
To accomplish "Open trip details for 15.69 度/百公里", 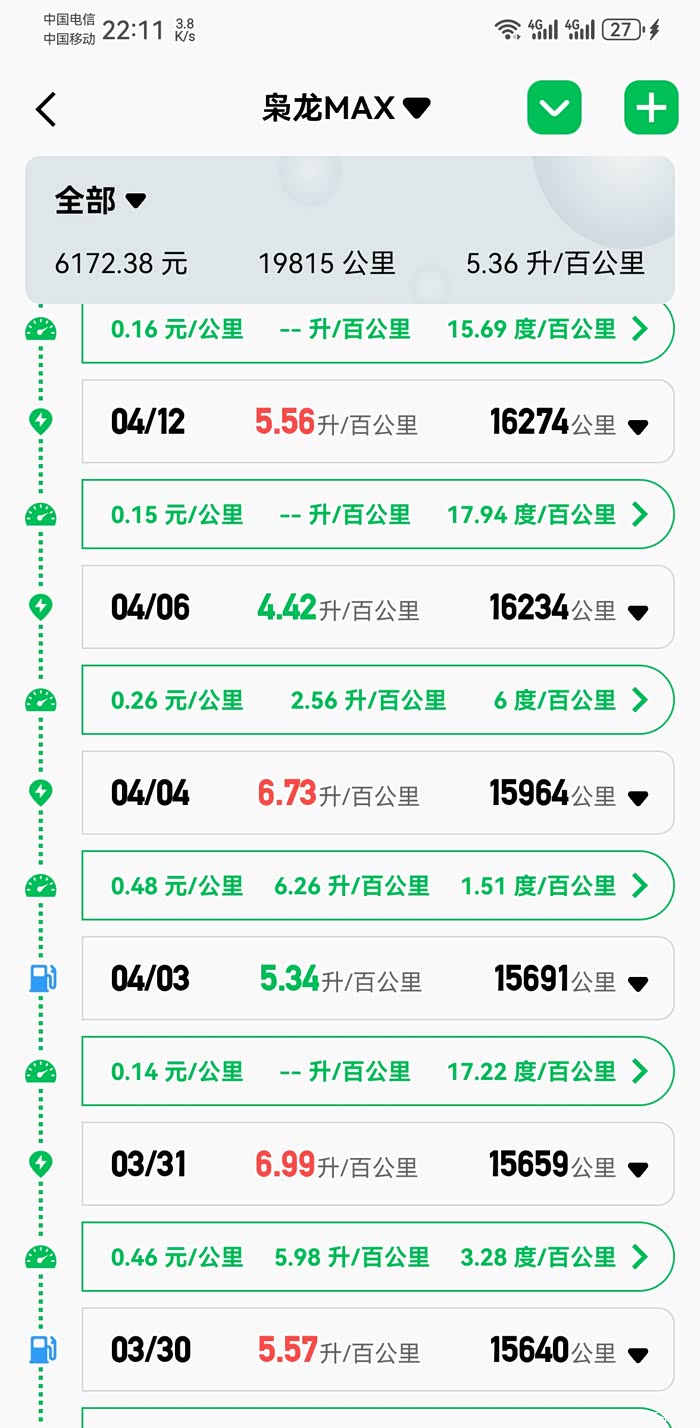I will click(x=641, y=329).
